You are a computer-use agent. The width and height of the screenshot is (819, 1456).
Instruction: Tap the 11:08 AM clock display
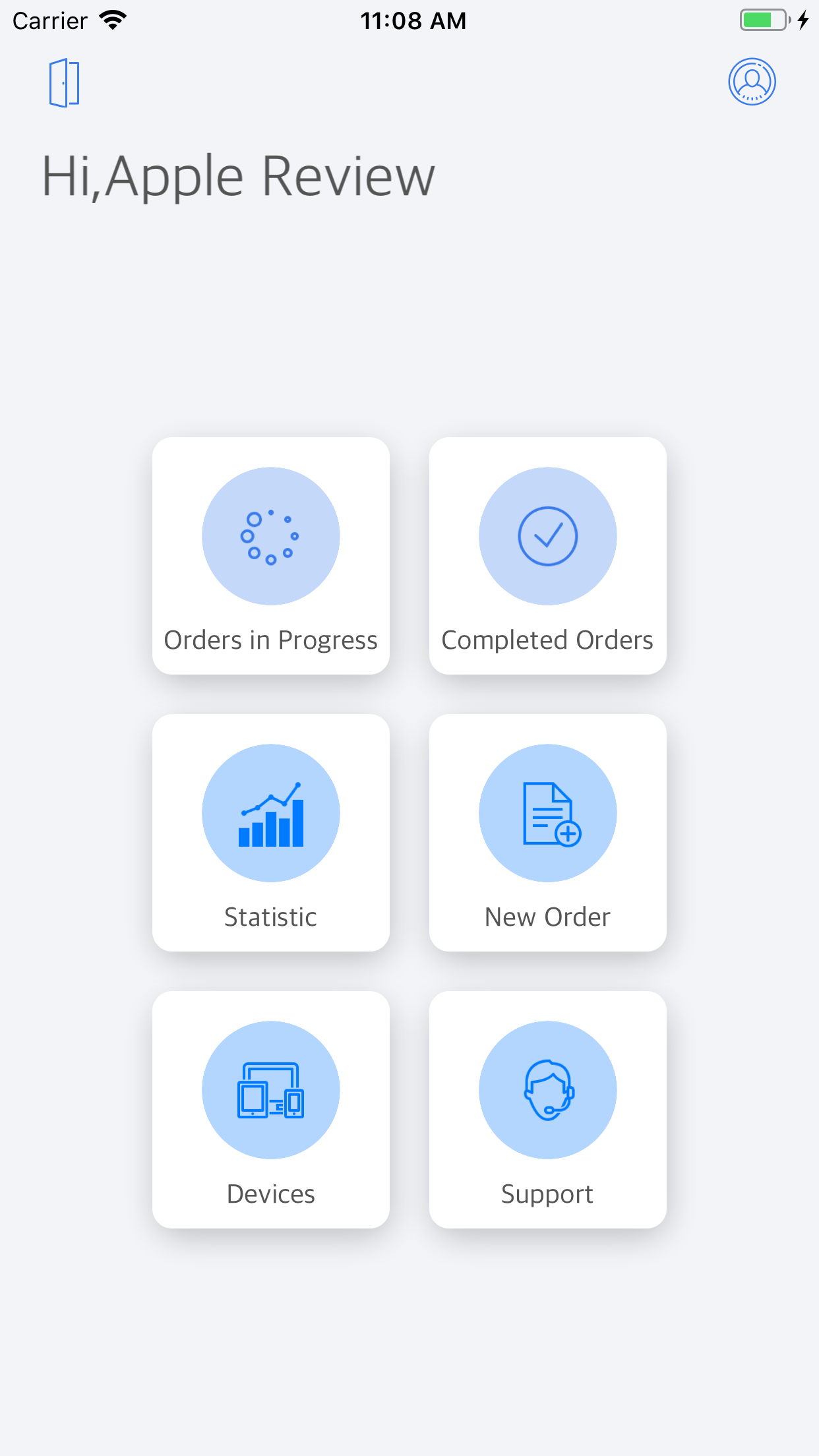[413, 20]
